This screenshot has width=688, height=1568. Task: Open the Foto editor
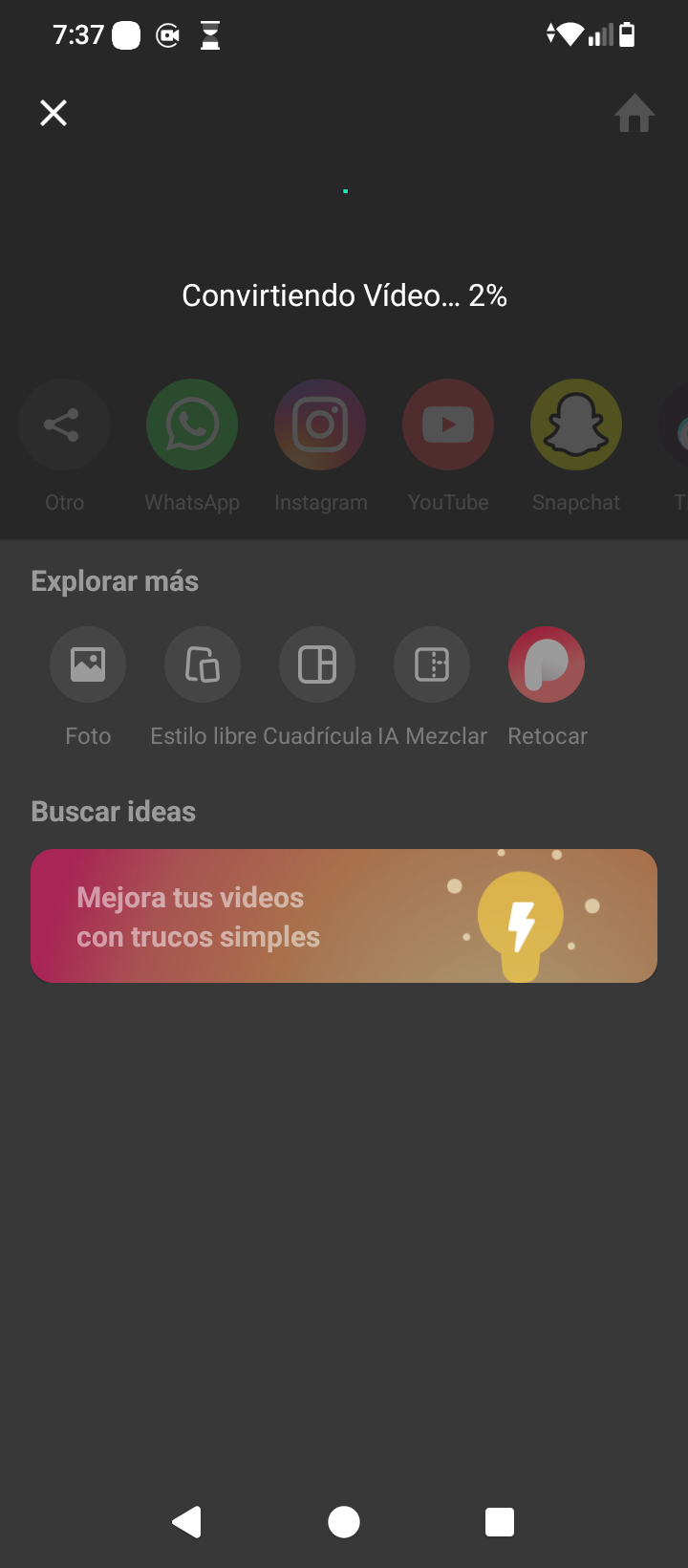click(88, 664)
